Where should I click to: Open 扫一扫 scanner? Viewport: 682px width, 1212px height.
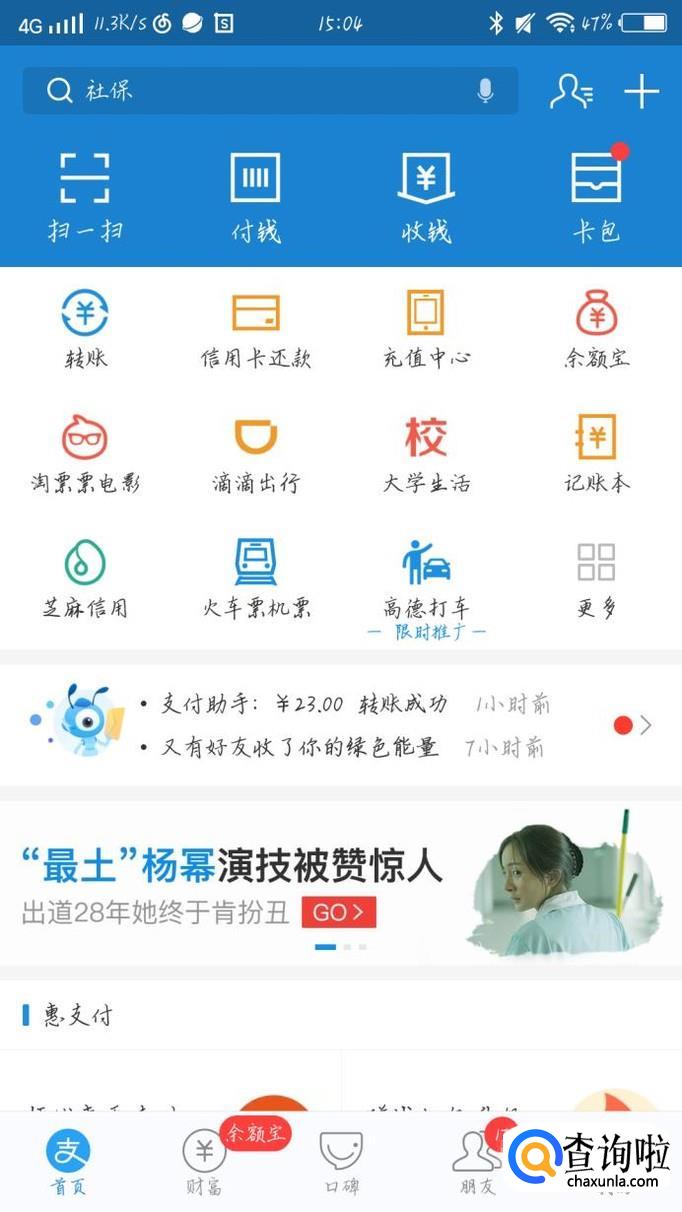tap(85, 197)
